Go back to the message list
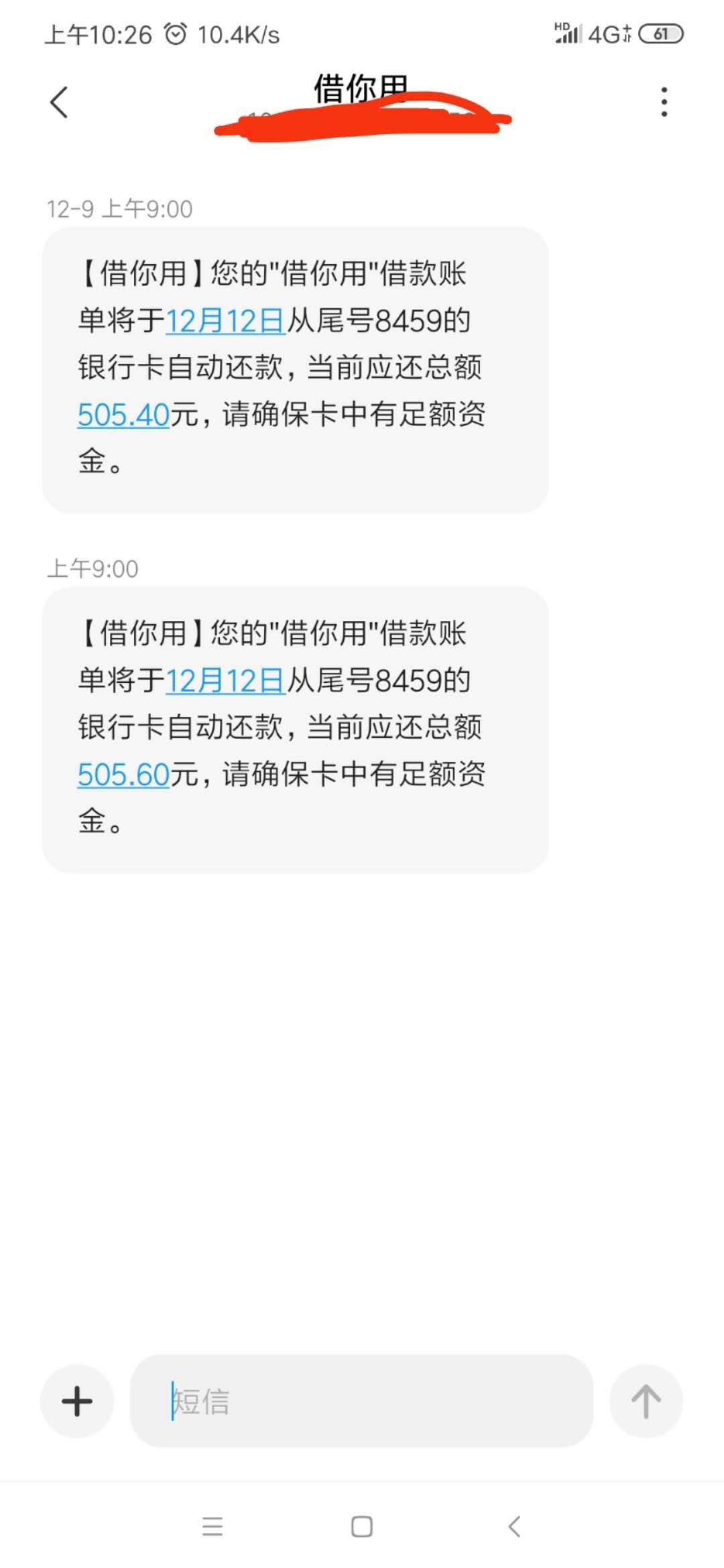This screenshot has height=1568, width=724. point(59,103)
